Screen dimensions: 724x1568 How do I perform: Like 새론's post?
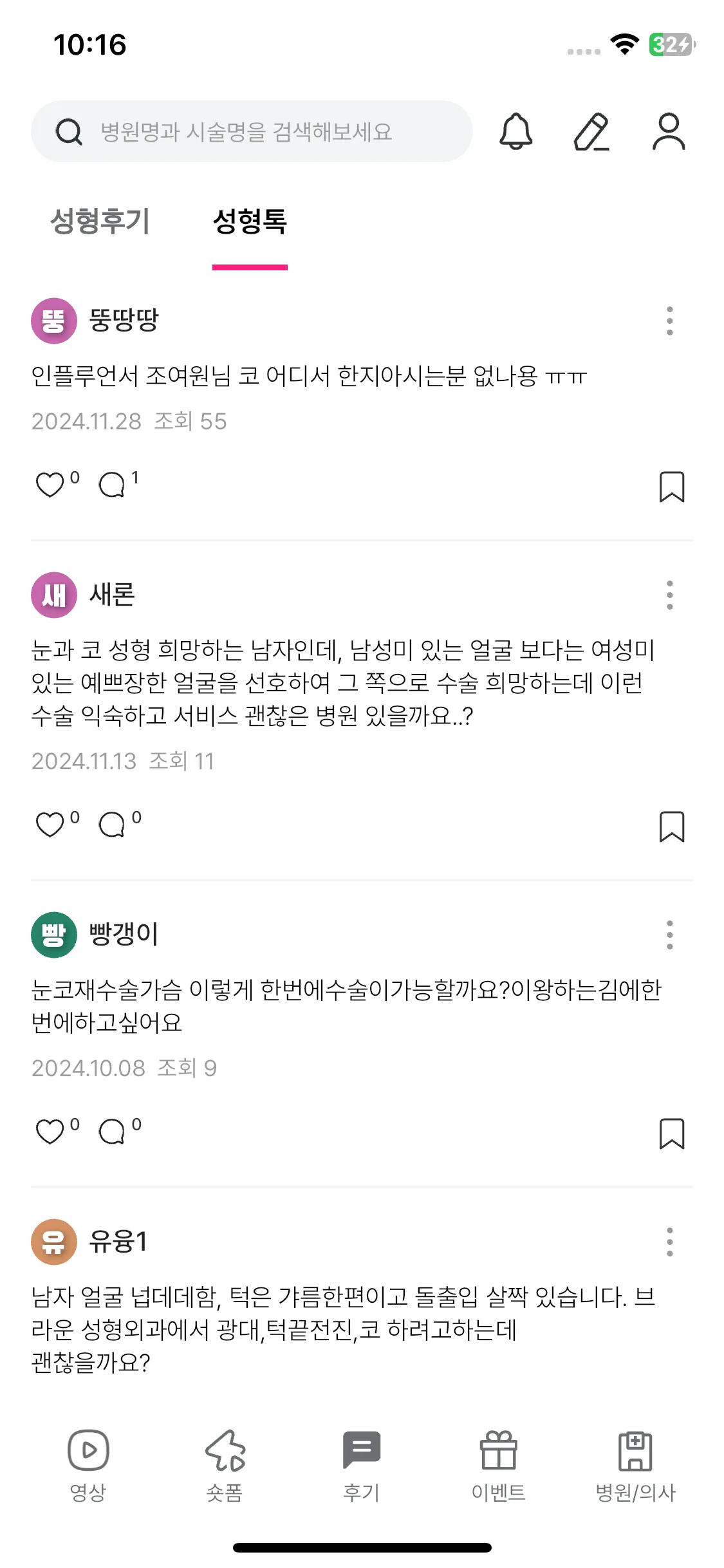[50, 825]
